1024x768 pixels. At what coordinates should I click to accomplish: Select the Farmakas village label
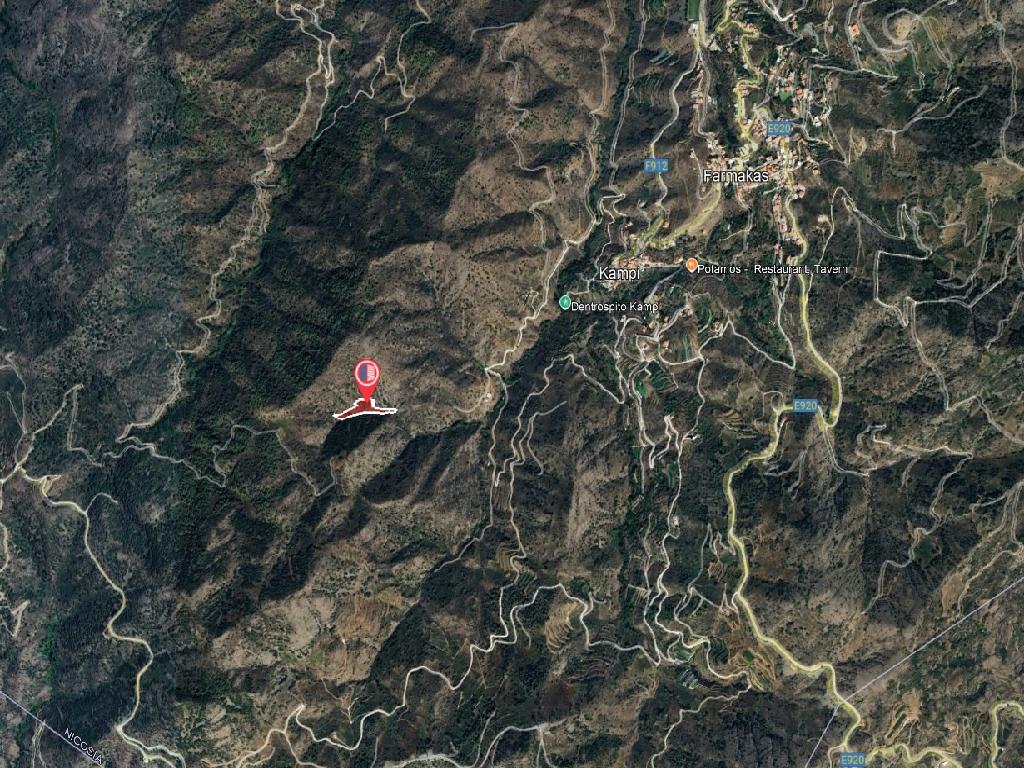(736, 176)
